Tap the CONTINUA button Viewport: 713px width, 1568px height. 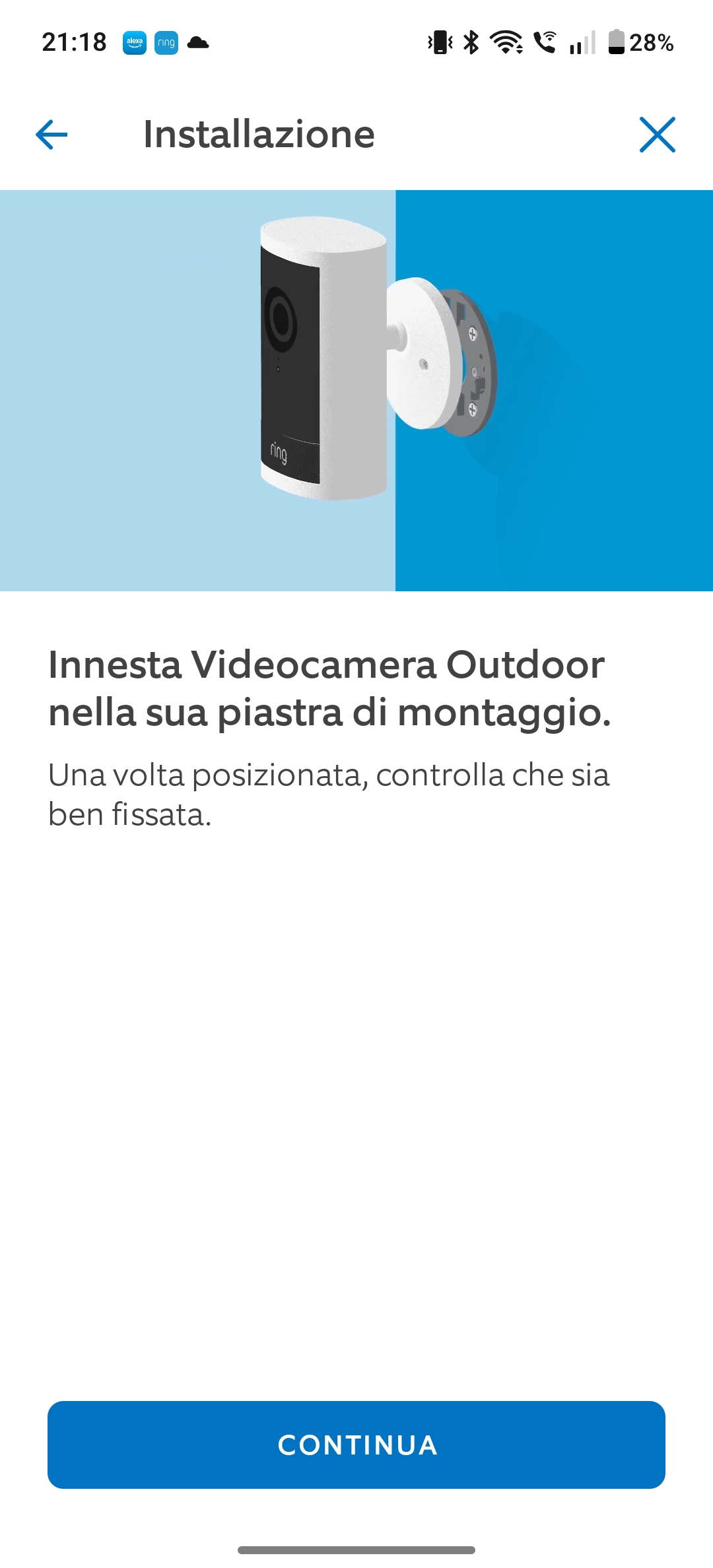point(356,1445)
